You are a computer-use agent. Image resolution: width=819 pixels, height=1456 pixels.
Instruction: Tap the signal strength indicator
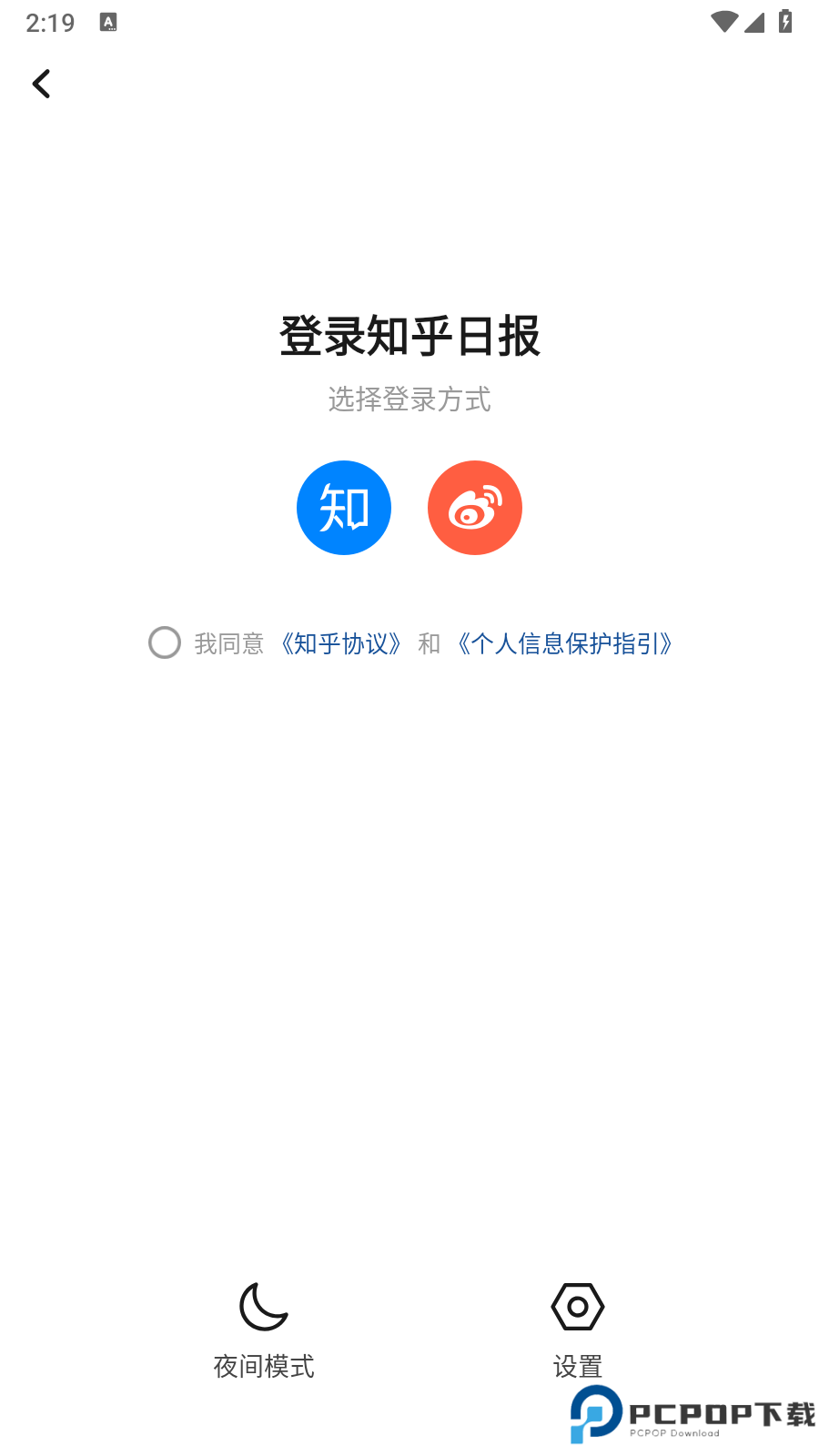[x=753, y=23]
